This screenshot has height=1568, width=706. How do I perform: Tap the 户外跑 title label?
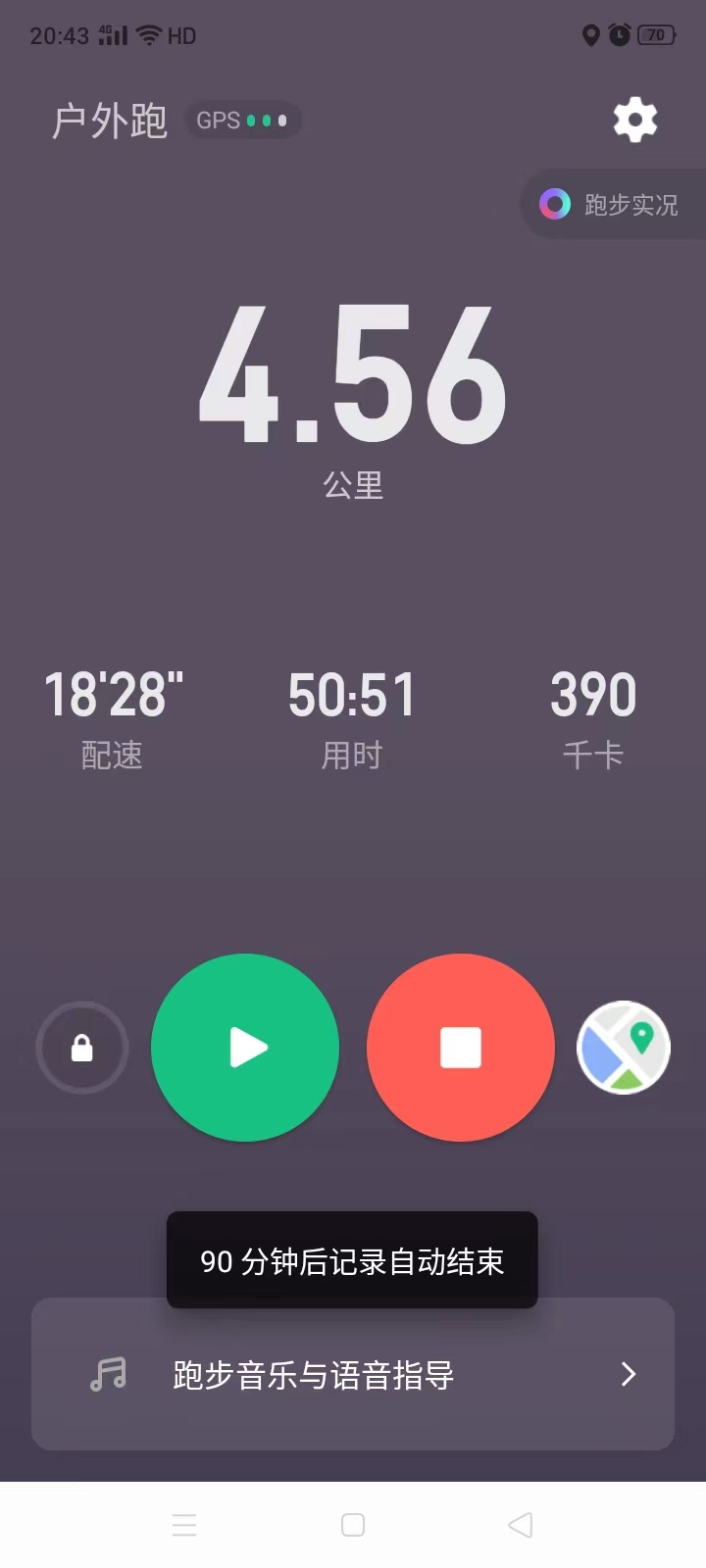(x=109, y=120)
